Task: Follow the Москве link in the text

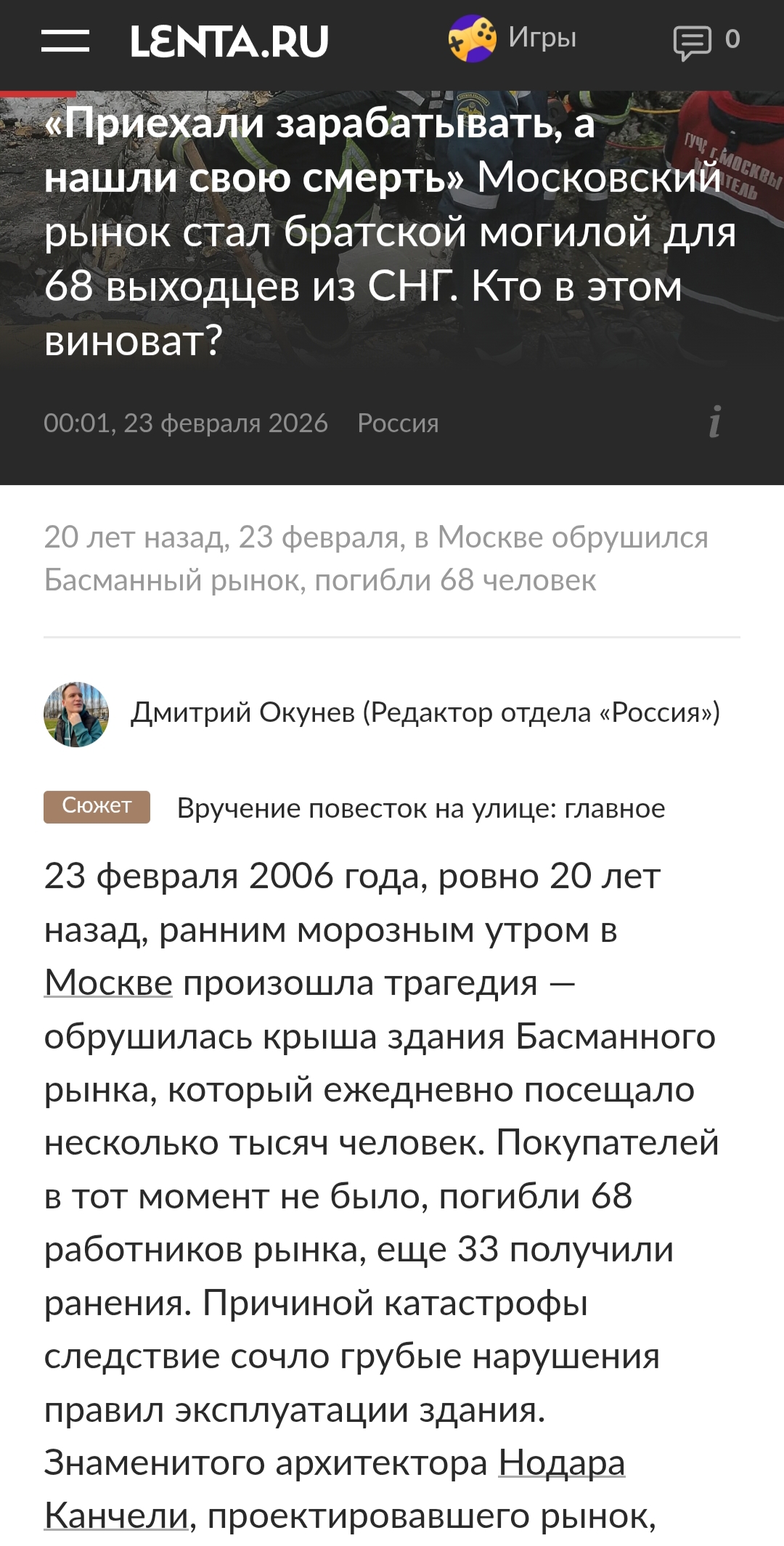Action: (x=108, y=983)
